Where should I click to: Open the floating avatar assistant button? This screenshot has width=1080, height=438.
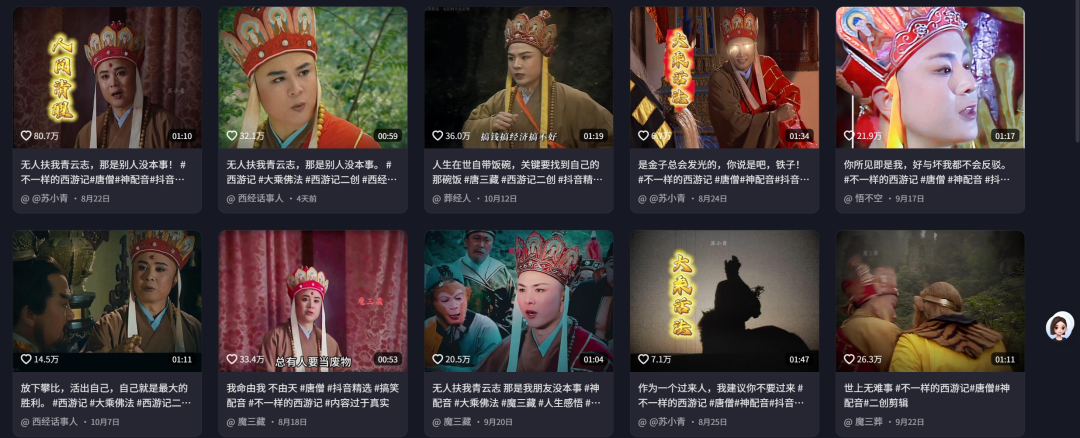(1059, 326)
